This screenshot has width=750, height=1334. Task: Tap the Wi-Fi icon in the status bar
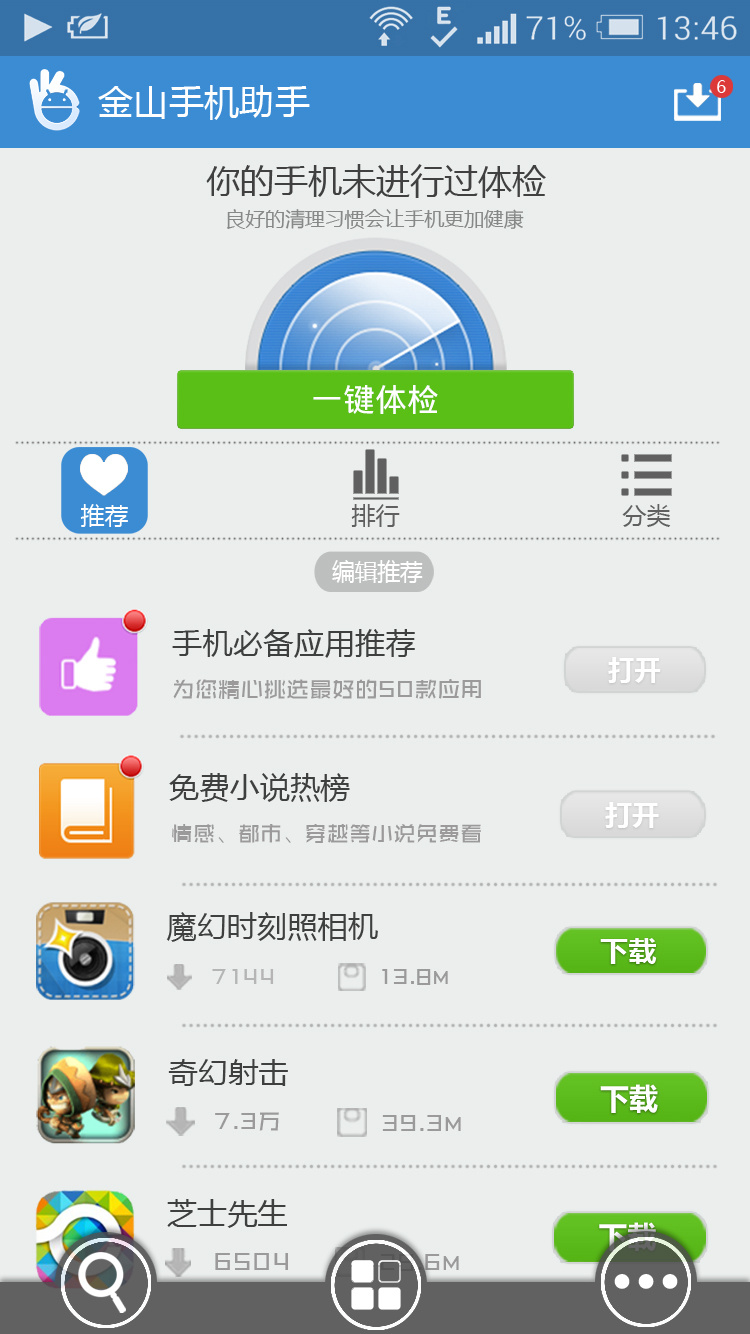pos(388,24)
